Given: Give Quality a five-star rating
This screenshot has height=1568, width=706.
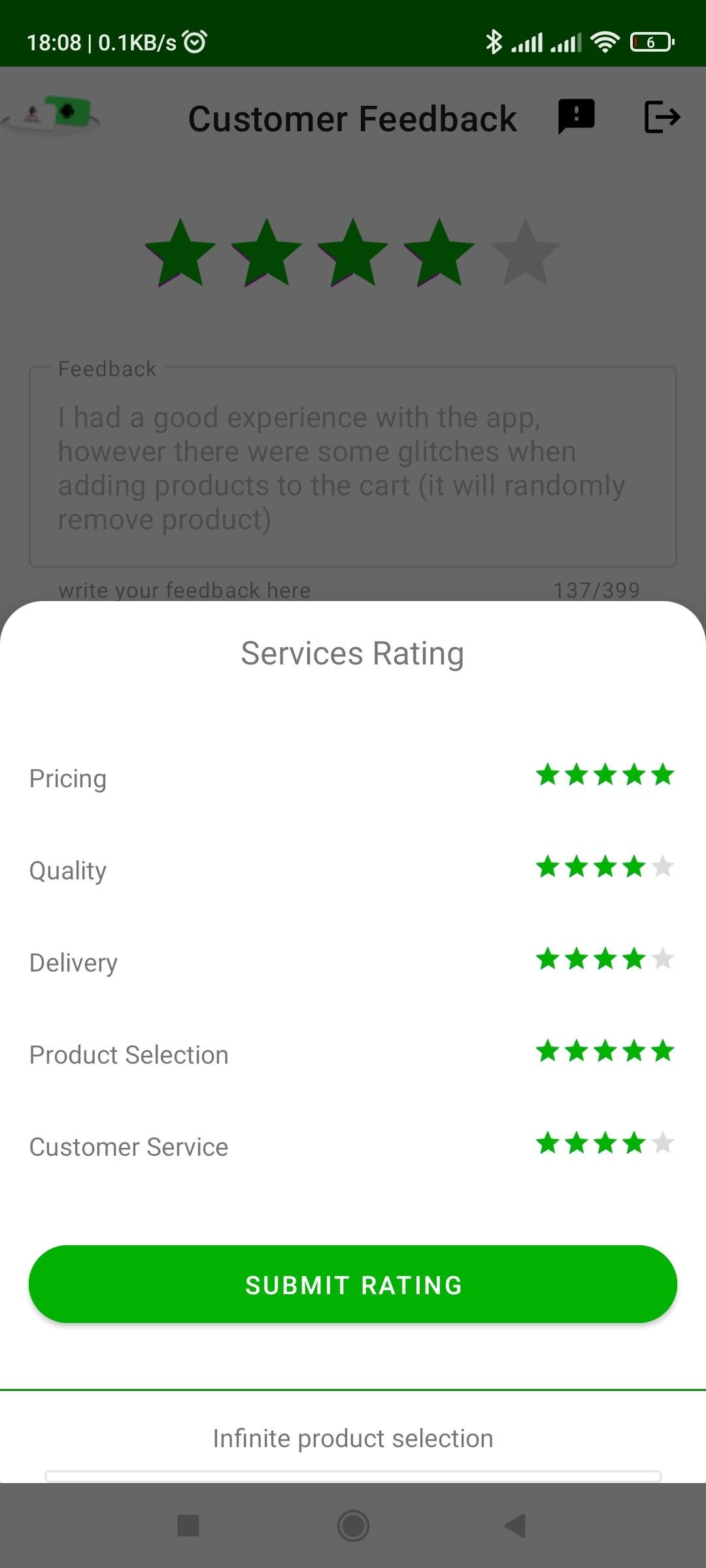Looking at the screenshot, I should tap(663, 867).
